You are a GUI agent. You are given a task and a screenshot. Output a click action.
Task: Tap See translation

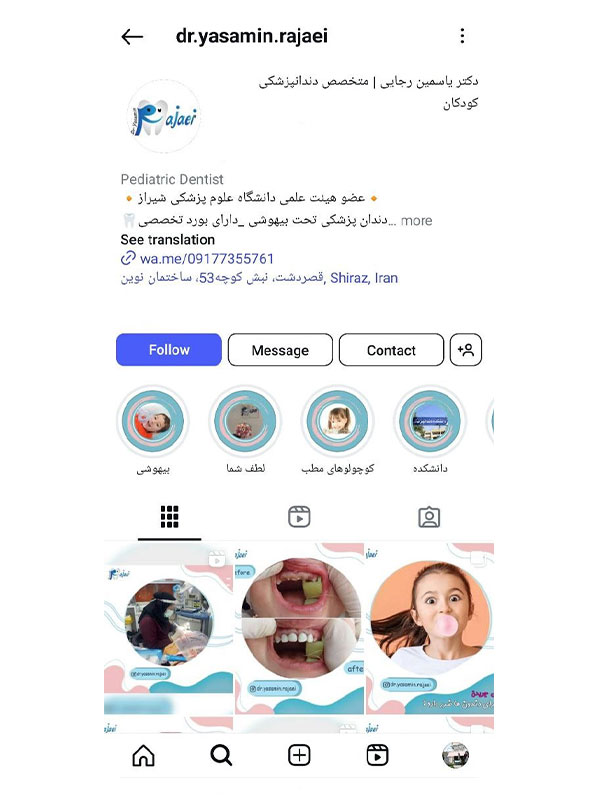tap(167, 240)
